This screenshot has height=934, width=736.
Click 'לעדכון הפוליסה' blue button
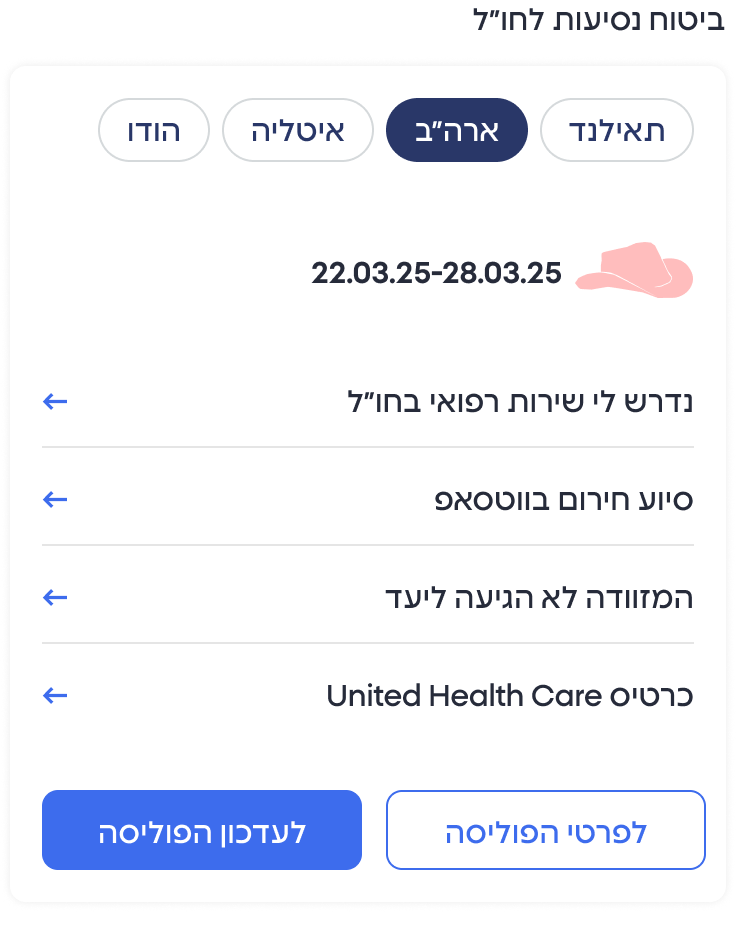pyautogui.click(x=201, y=830)
